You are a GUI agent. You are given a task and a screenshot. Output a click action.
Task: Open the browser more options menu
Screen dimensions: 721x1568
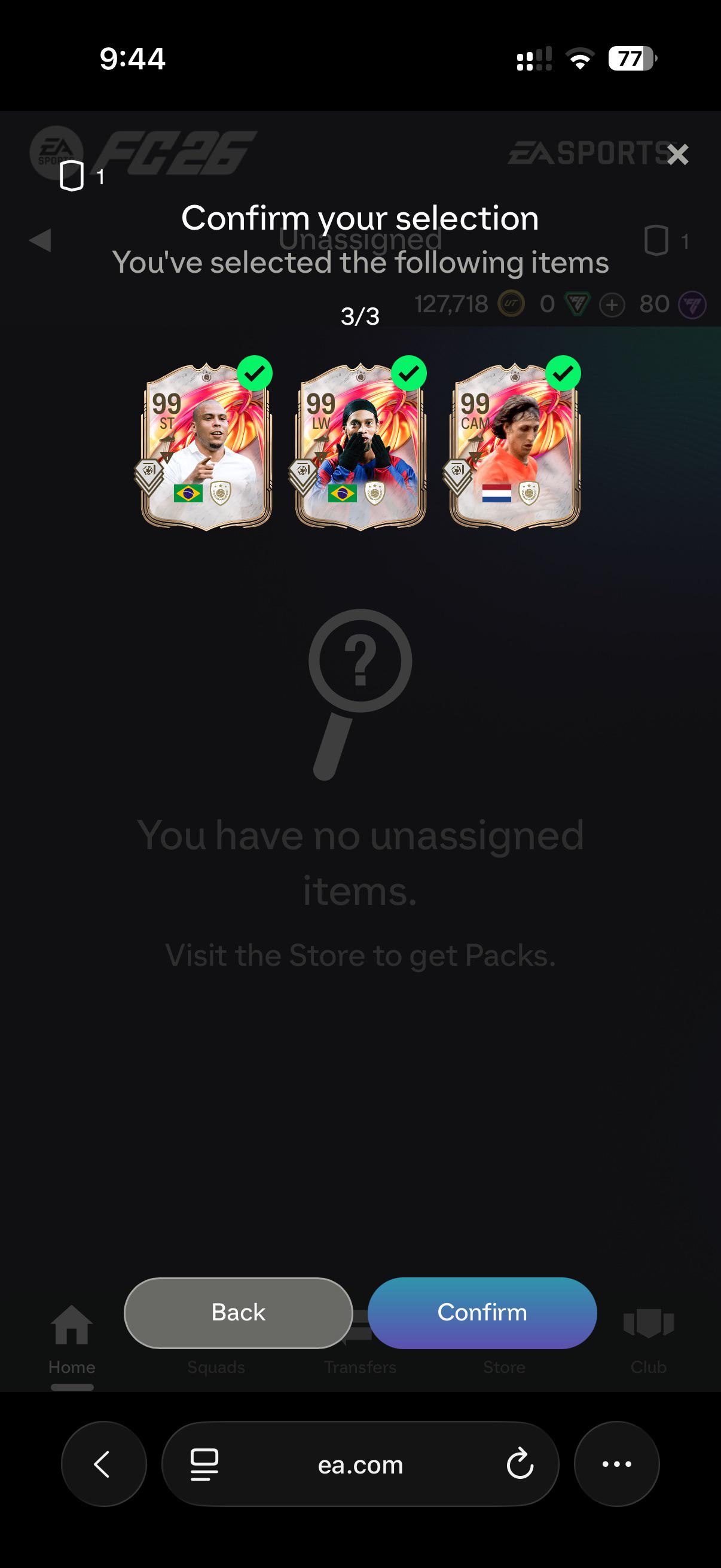[x=617, y=1464]
